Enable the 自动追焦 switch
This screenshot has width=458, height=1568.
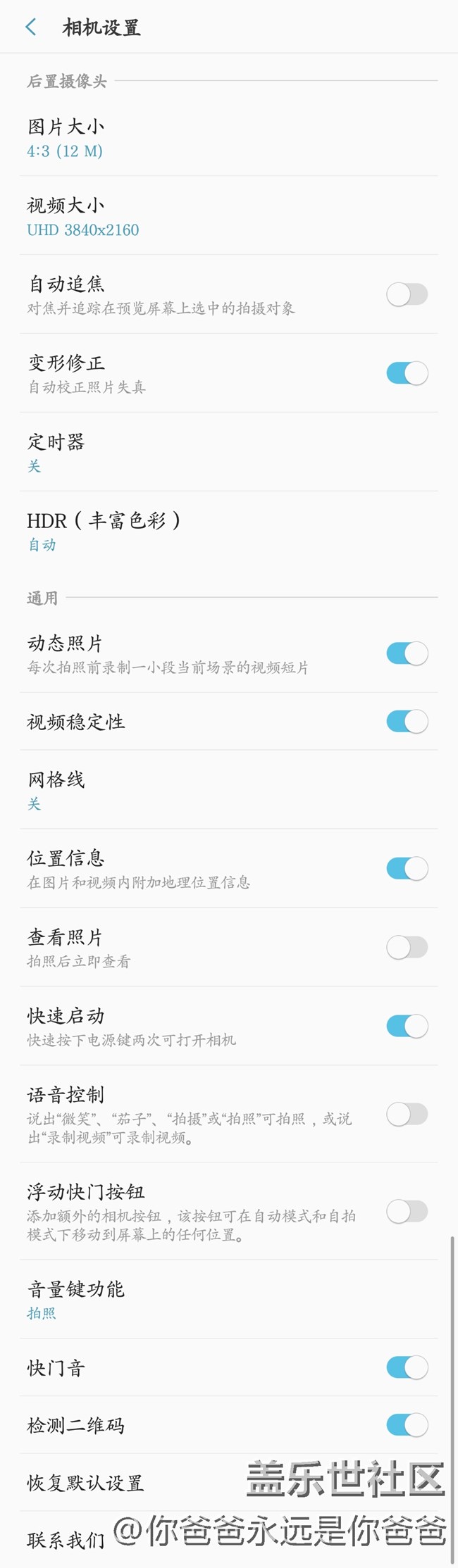point(407,294)
